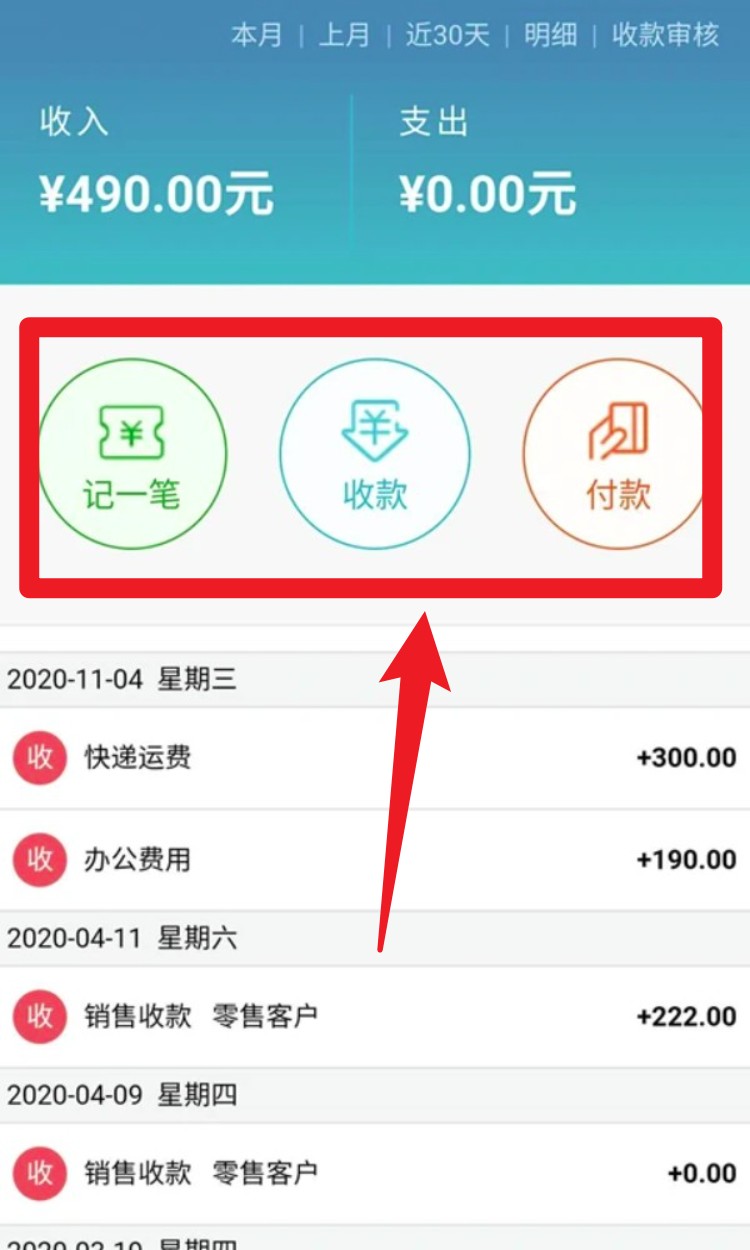Open the 销售收款 +0.00 record
The height and width of the screenshot is (1250, 750).
point(375,1173)
